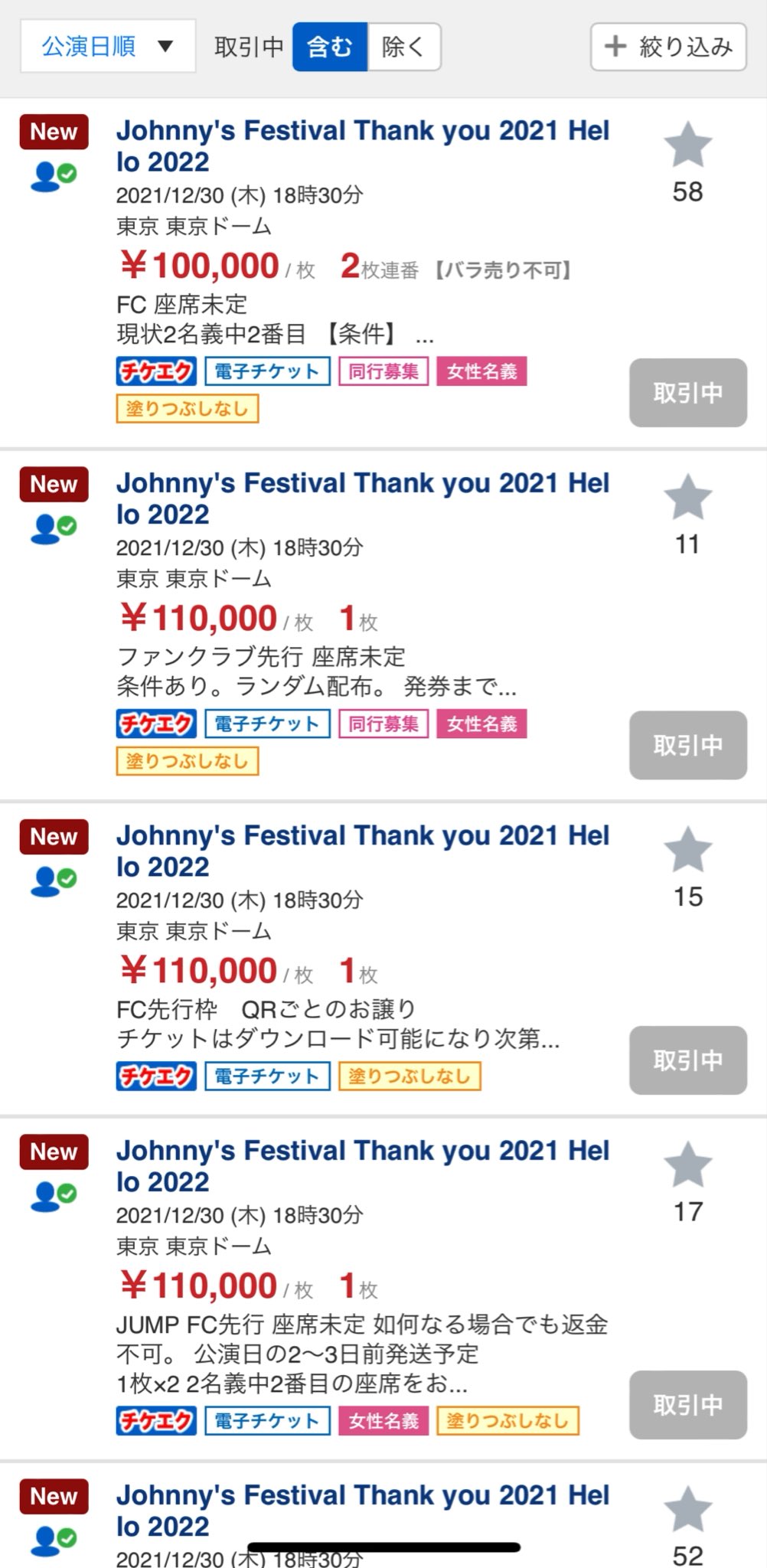Select 除く to exclude in-trade listings
This screenshot has width=767, height=1568.
point(404,47)
